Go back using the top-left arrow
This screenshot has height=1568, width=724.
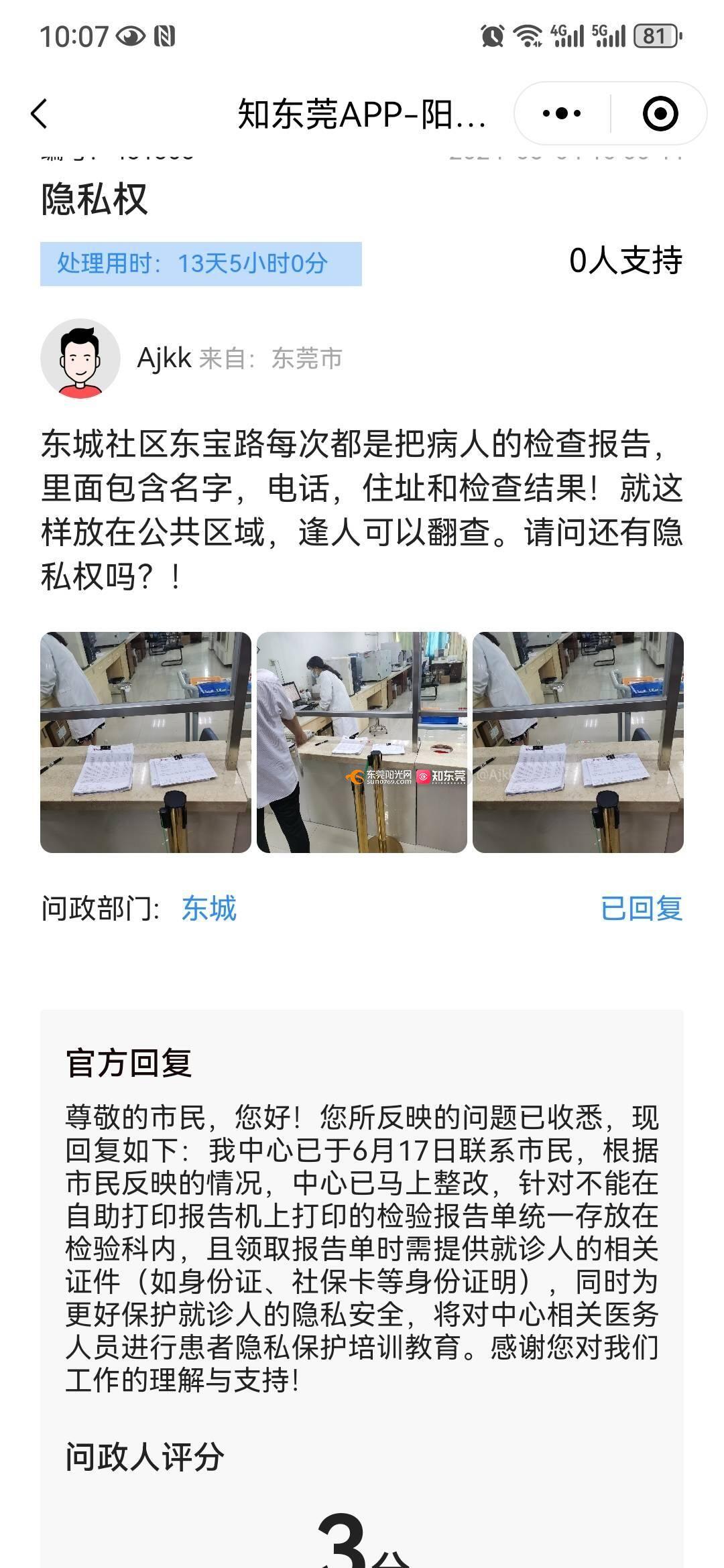[x=40, y=114]
